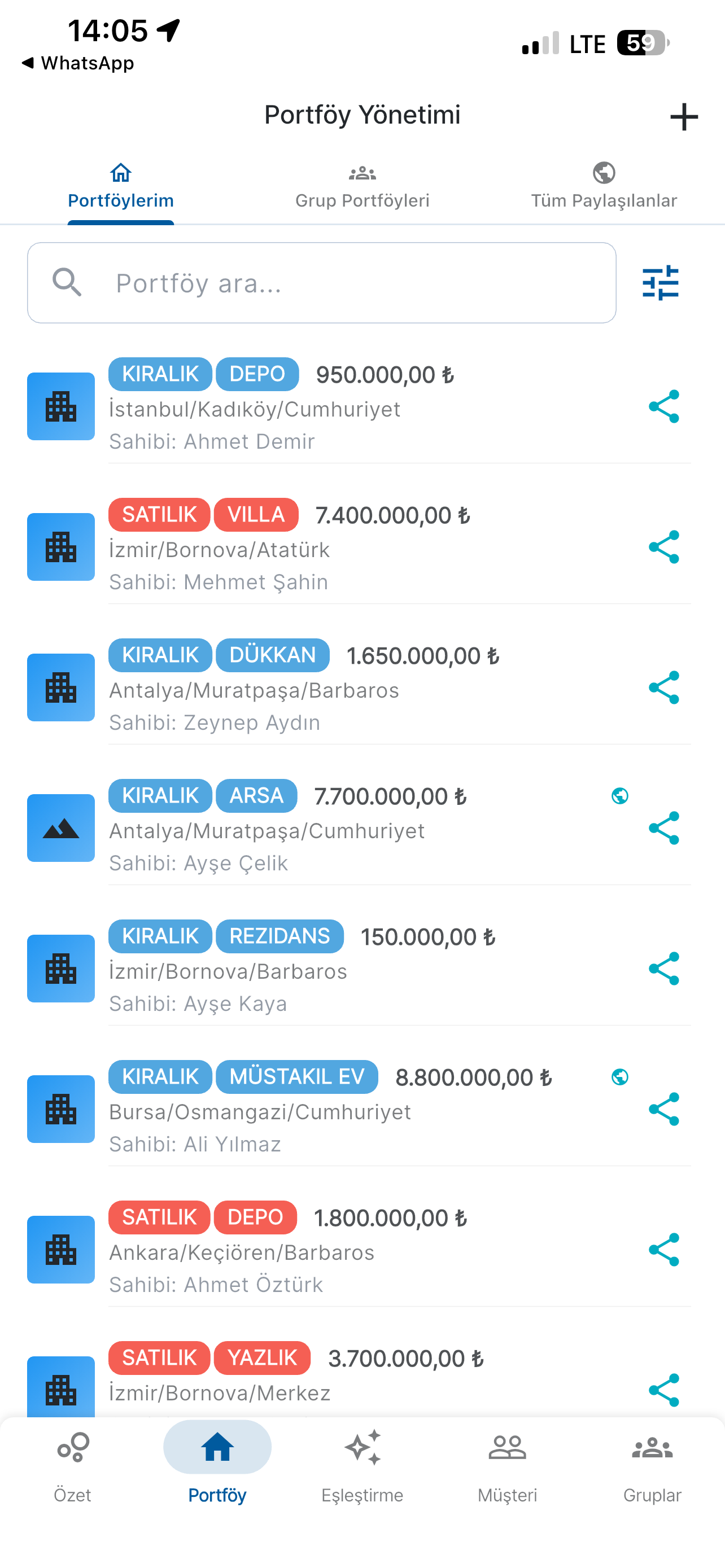Tap the Portföy ara search field

321,283
